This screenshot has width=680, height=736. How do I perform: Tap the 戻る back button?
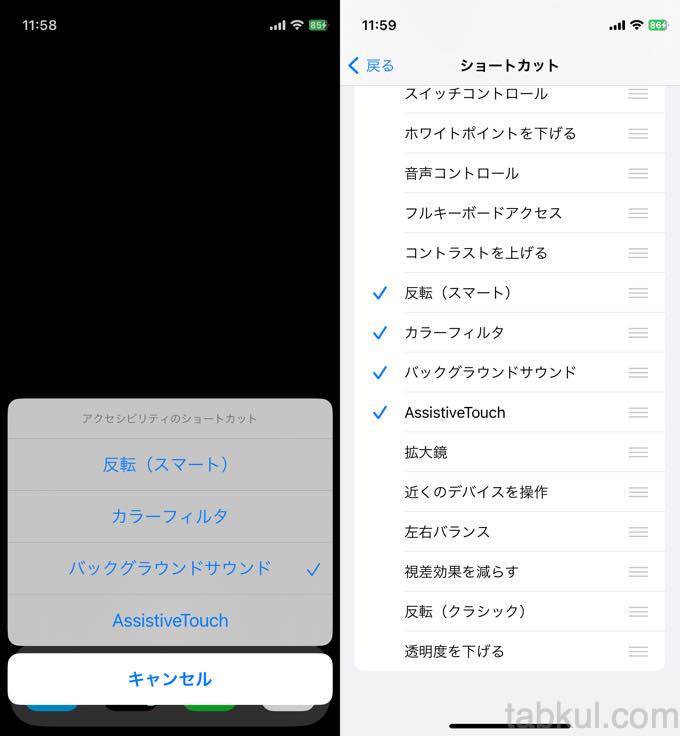coord(371,66)
